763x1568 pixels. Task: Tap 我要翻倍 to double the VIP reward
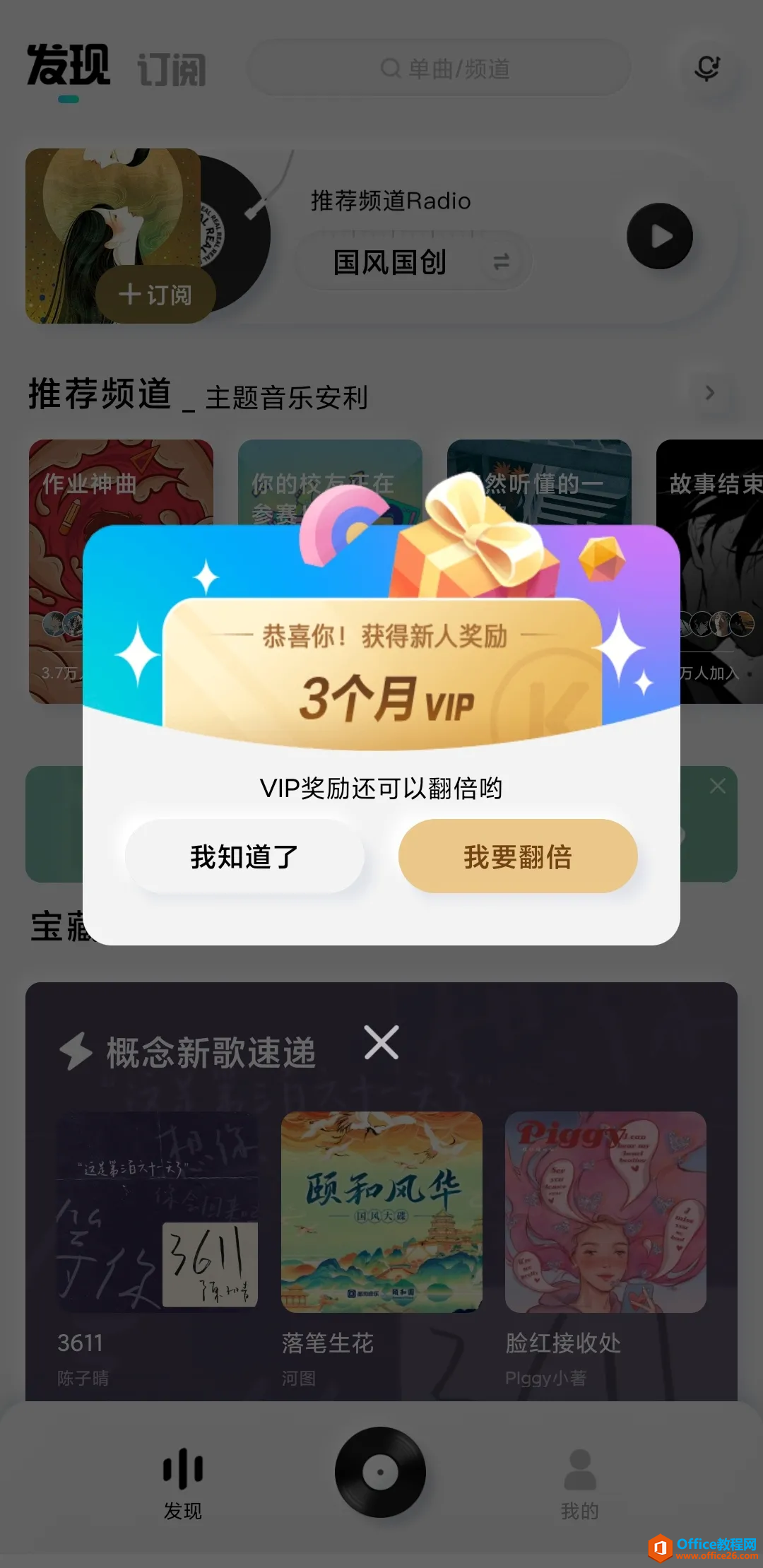518,856
